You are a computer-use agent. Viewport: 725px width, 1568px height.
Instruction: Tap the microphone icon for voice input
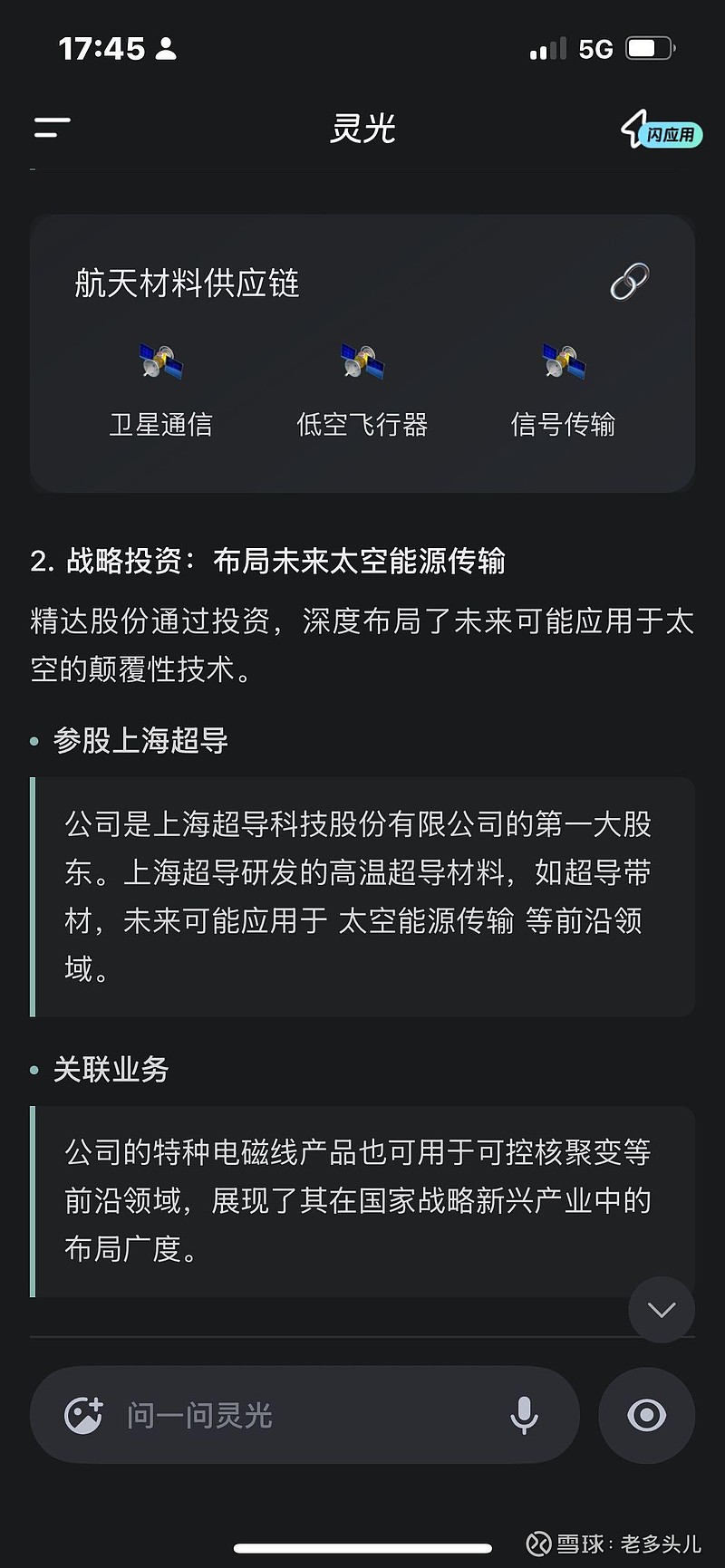(524, 1415)
